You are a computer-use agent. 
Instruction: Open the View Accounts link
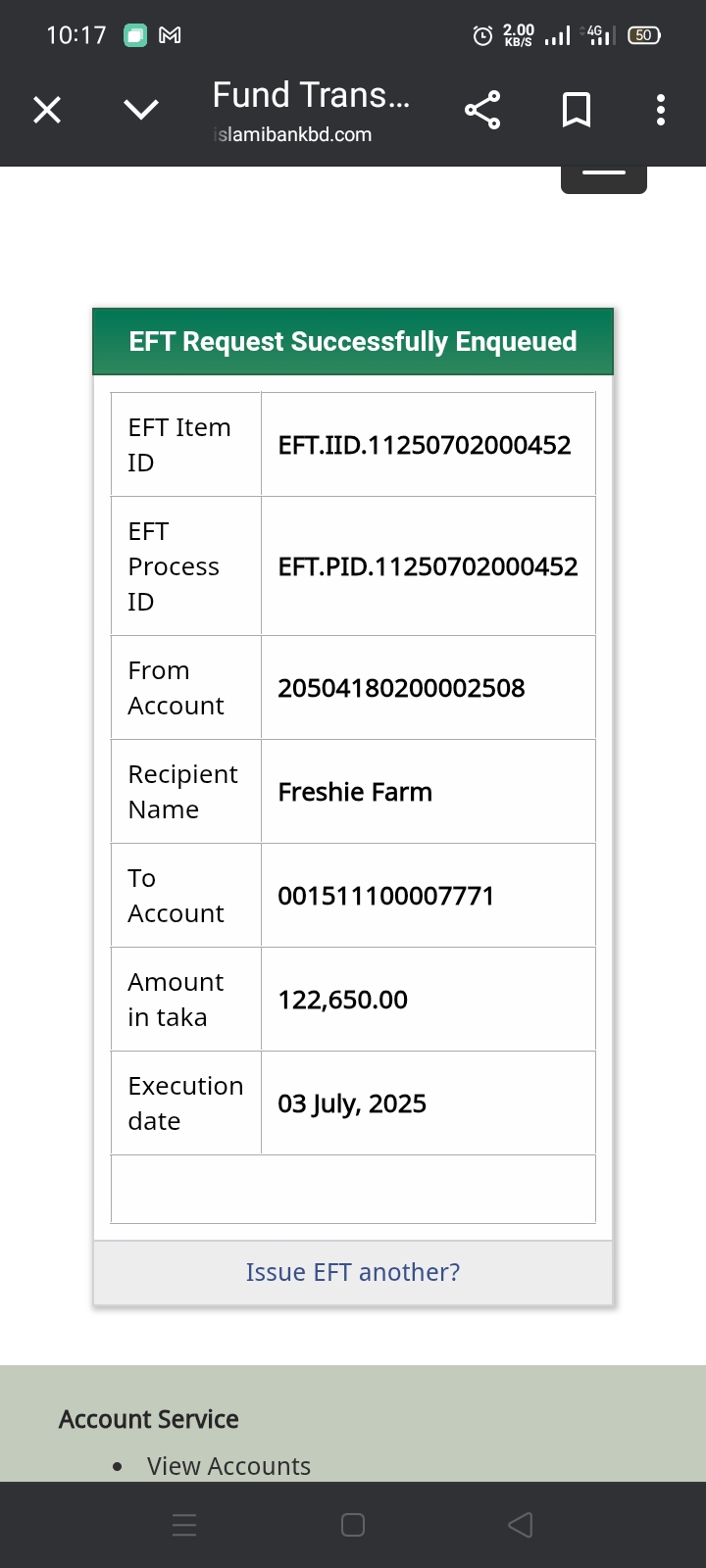(228, 1466)
